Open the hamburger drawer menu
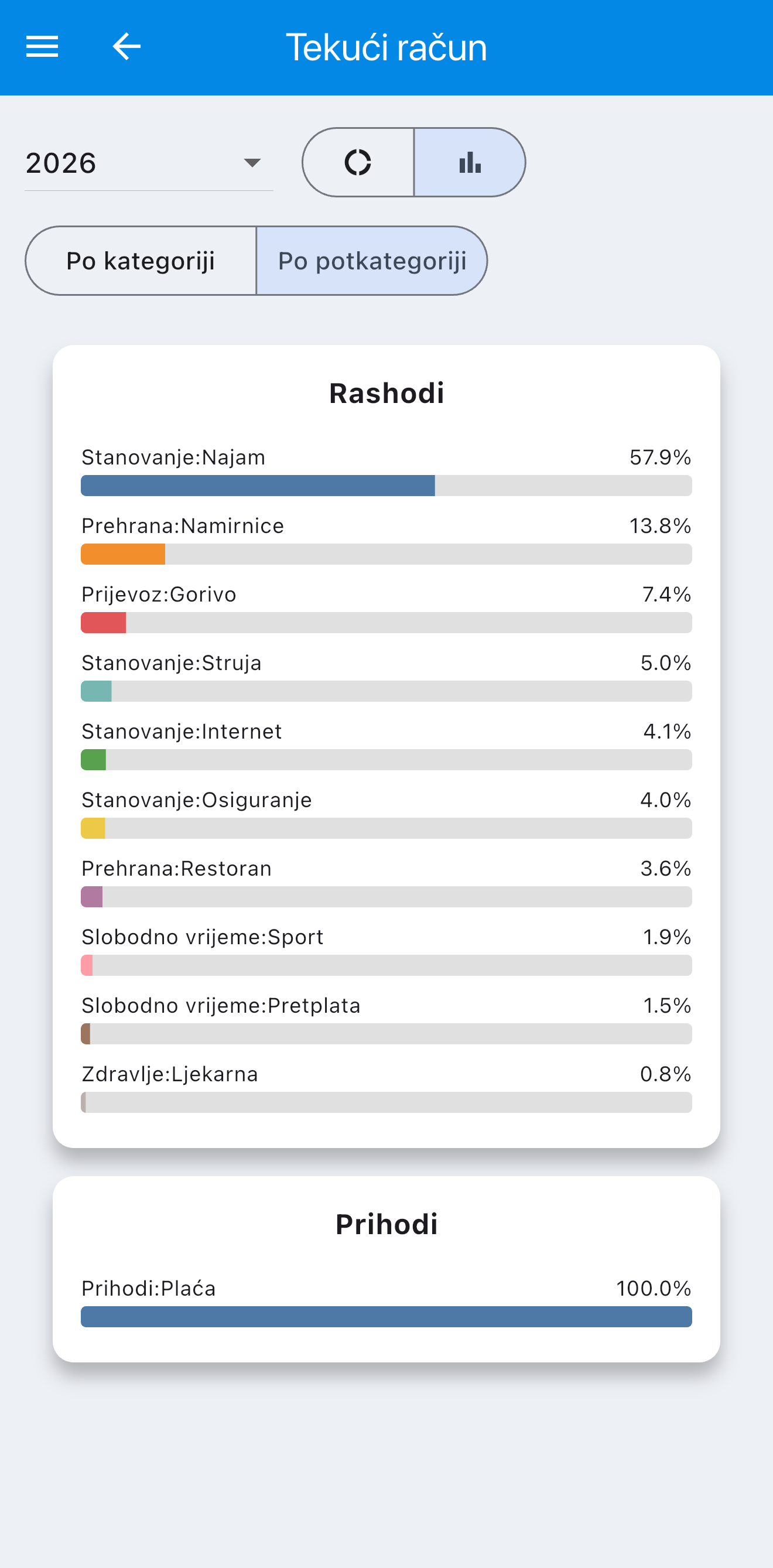This screenshot has width=773, height=1568. [42, 46]
